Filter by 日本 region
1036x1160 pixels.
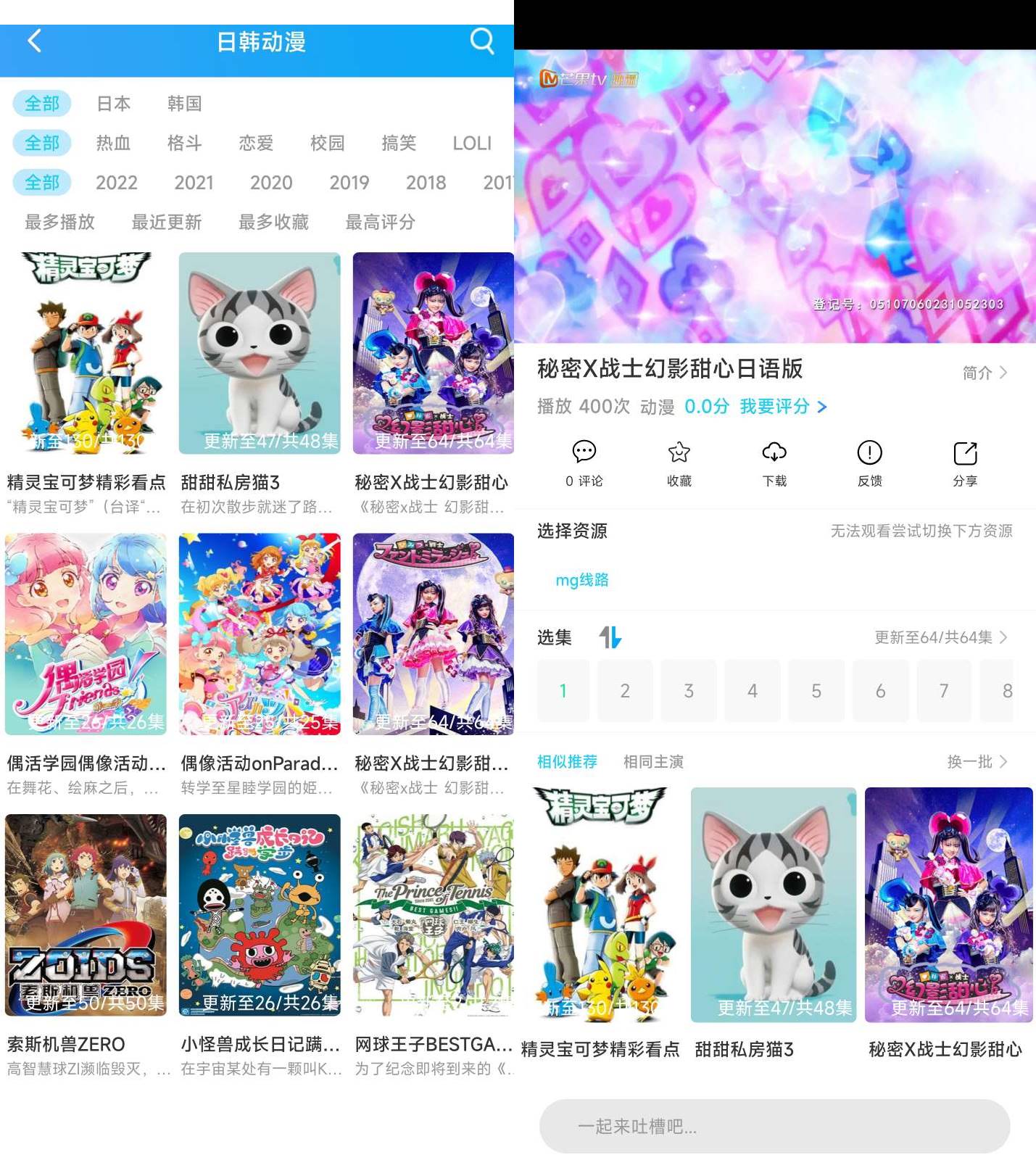coord(113,104)
